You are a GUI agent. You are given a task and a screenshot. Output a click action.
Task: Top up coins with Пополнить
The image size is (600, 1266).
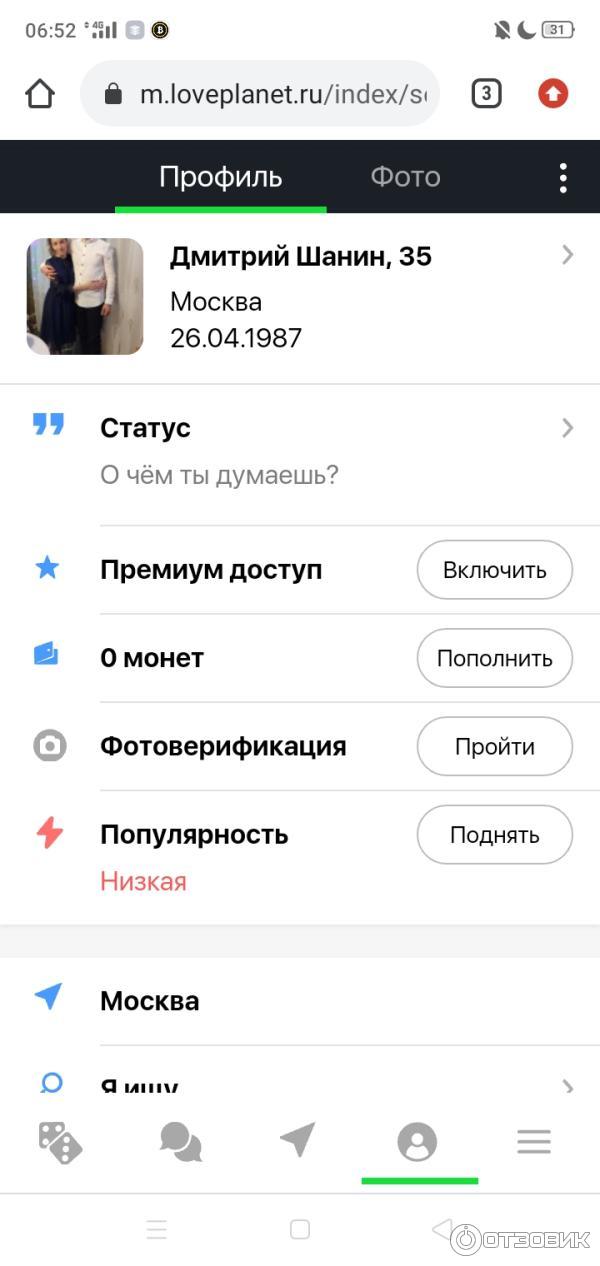[494, 658]
